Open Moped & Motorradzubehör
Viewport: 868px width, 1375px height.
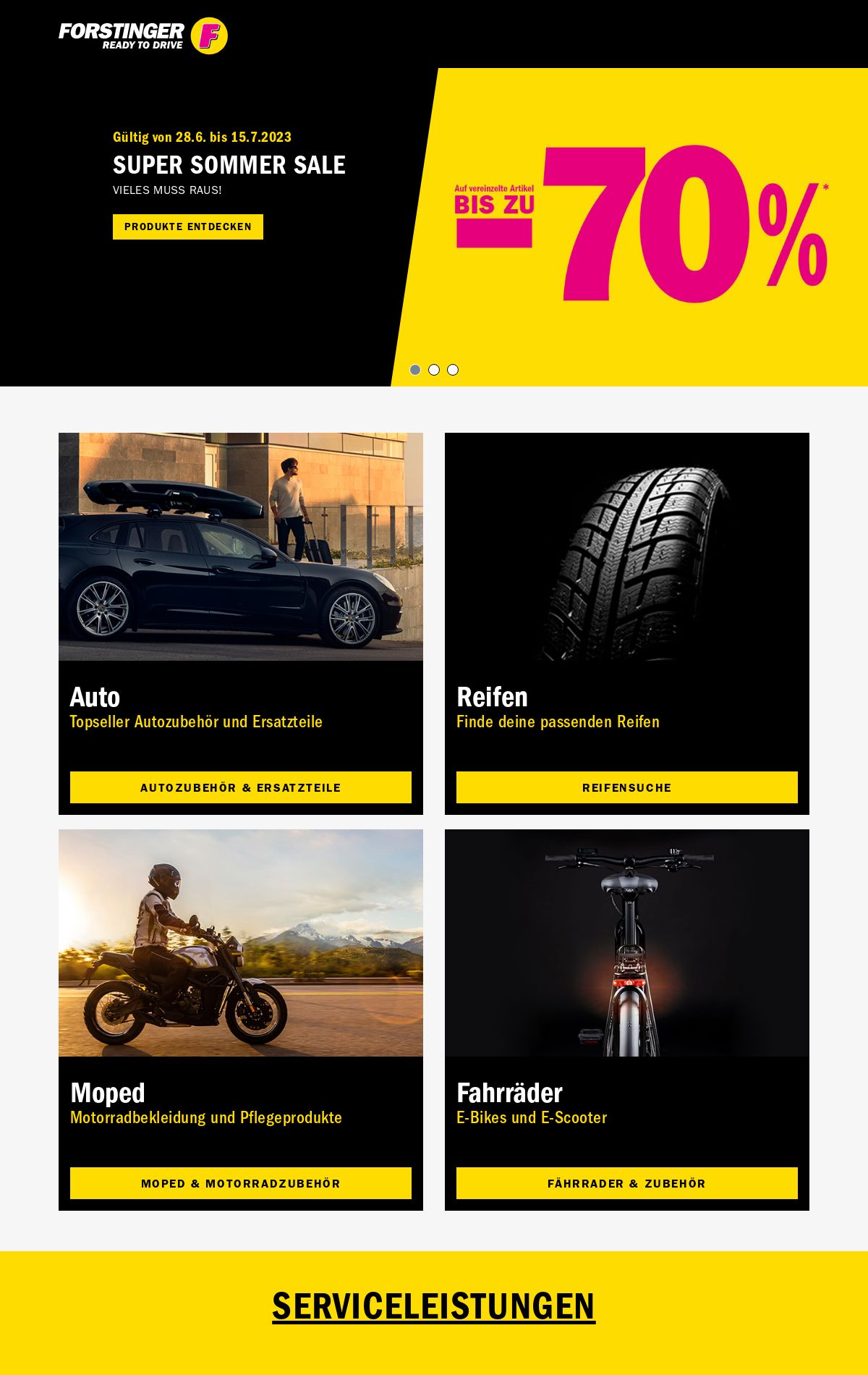[x=240, y=1183]
